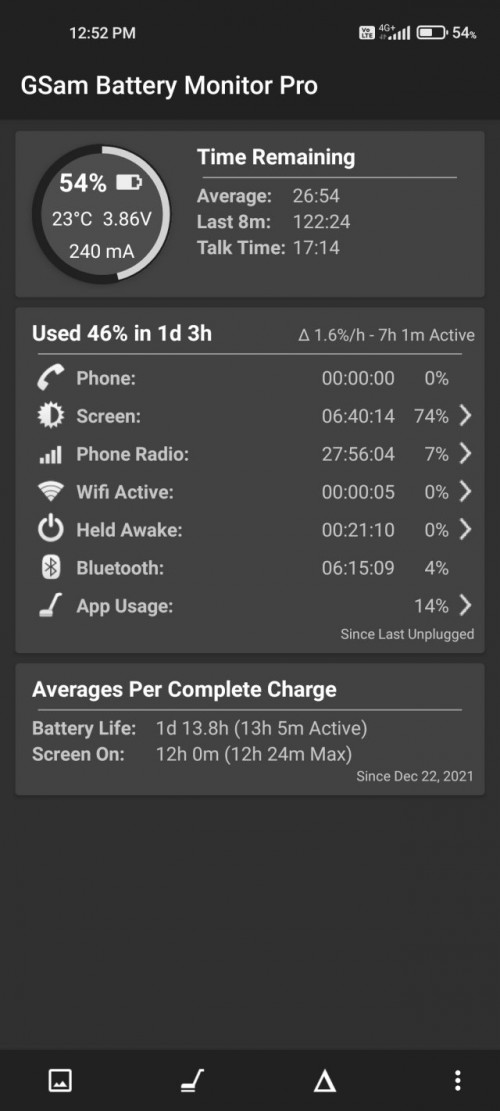The height and width of the screenshot is (1111, 500).
Task: Open the three-dot overflow menu
Action: coord(458,1081)
